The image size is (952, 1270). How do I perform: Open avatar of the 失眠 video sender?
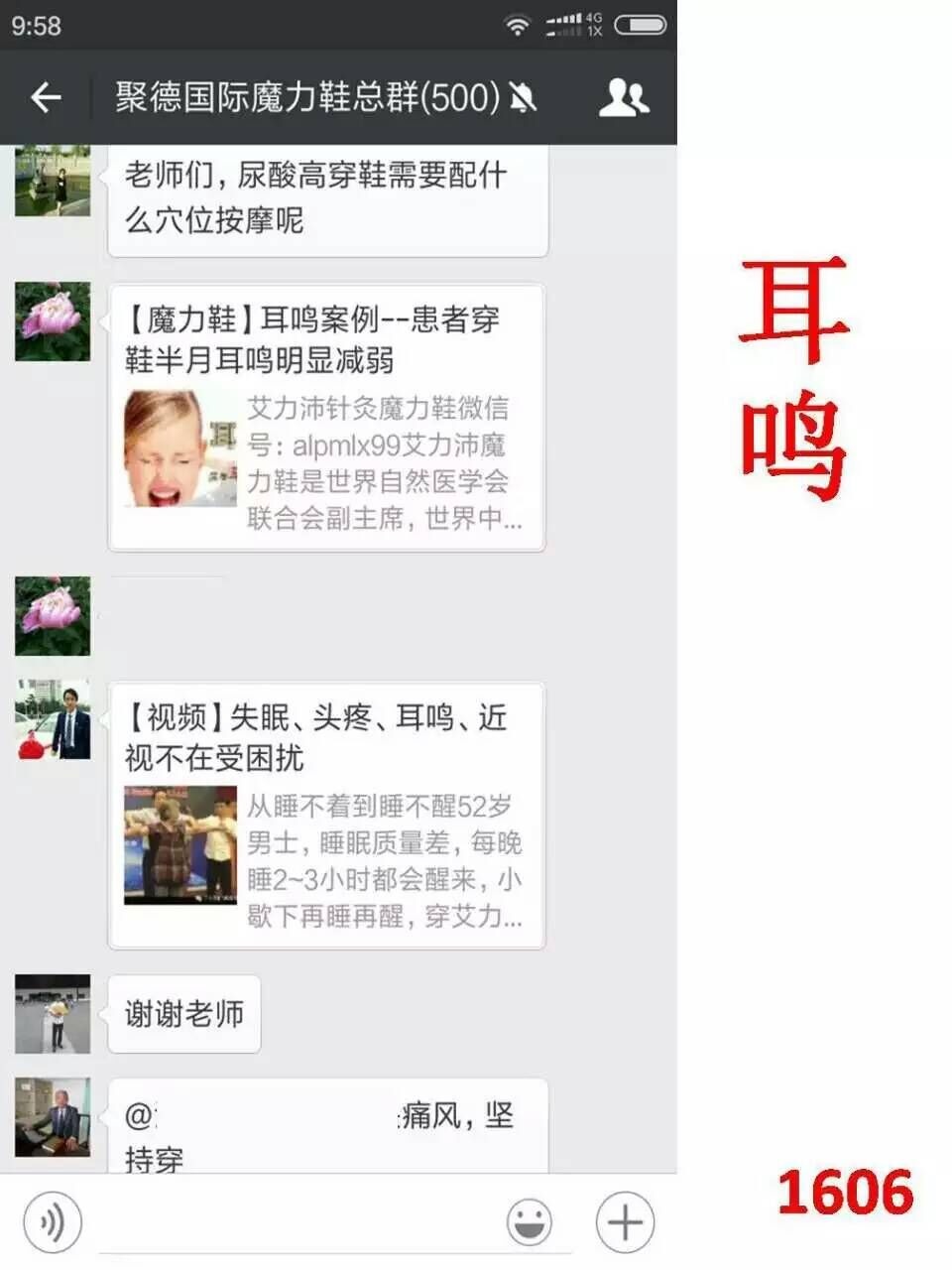(x=53, y=720)
